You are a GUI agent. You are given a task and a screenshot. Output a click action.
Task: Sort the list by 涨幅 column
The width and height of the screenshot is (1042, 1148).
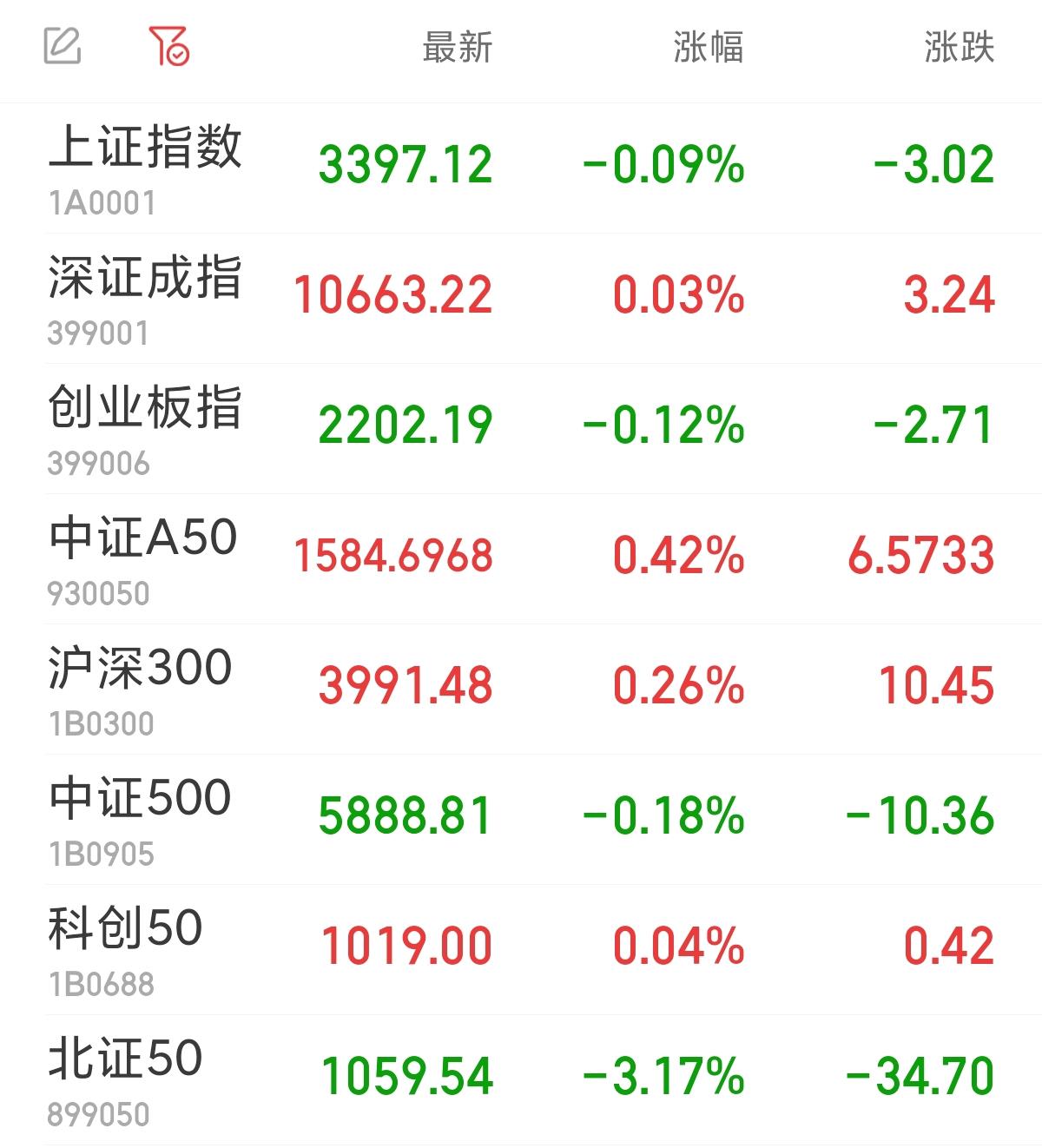[708, 47]
